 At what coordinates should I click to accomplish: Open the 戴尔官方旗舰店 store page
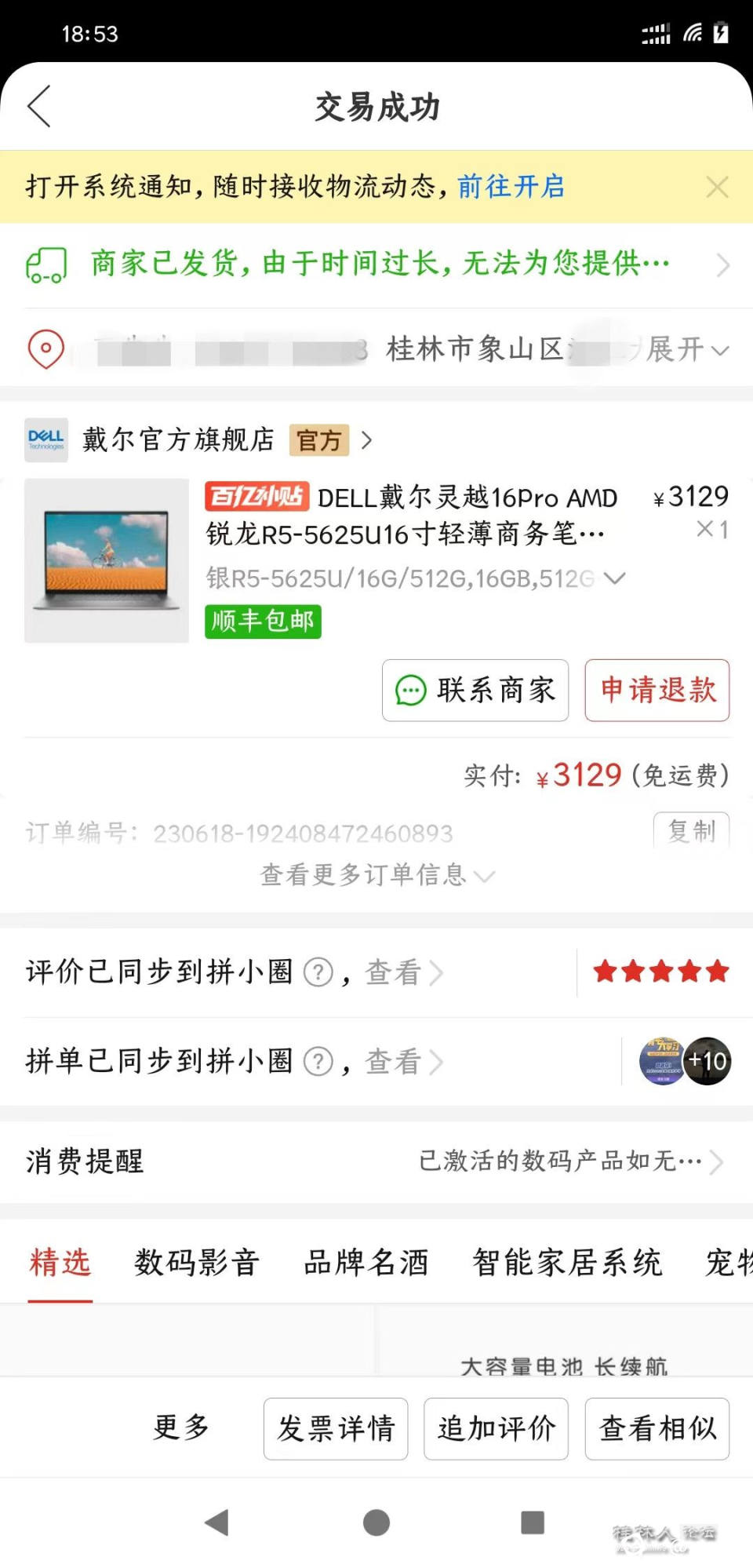coord(179,439)
